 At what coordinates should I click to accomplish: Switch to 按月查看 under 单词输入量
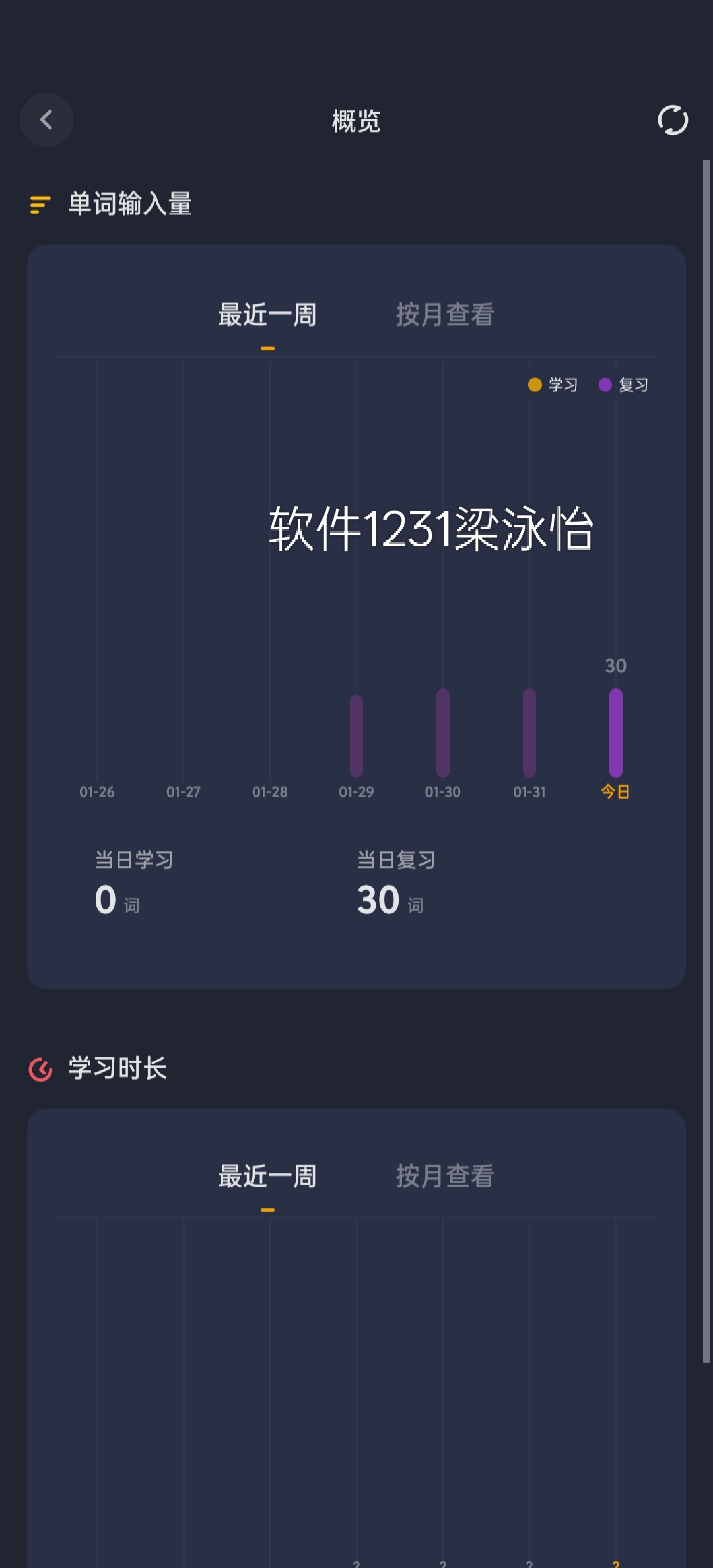(445, 315)
